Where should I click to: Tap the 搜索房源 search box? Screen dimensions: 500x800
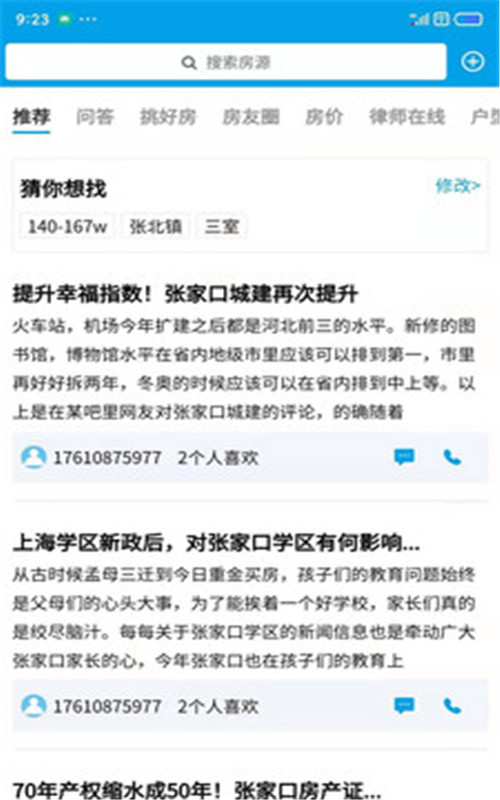click(x=226, y=62)
